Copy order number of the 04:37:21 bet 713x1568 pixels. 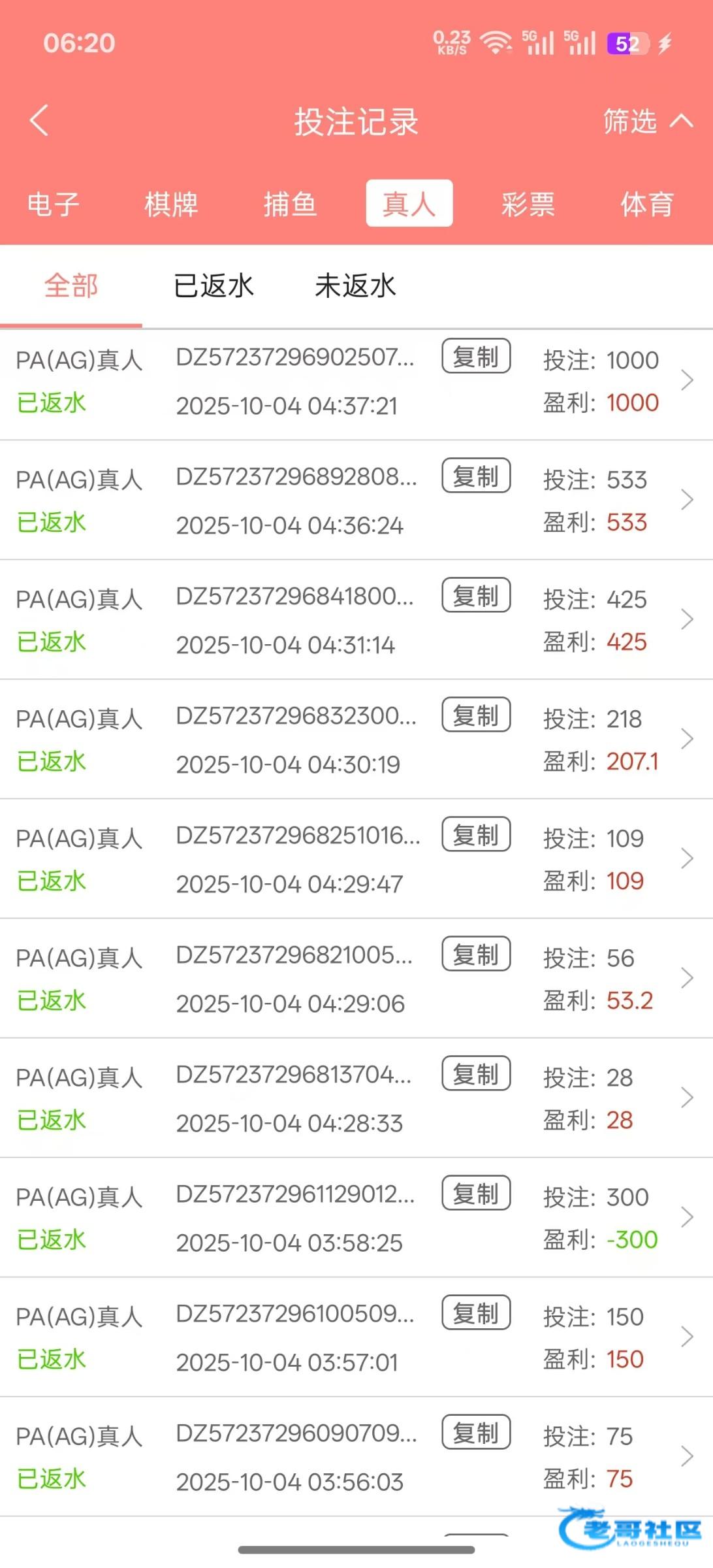[x=476, y=357]
